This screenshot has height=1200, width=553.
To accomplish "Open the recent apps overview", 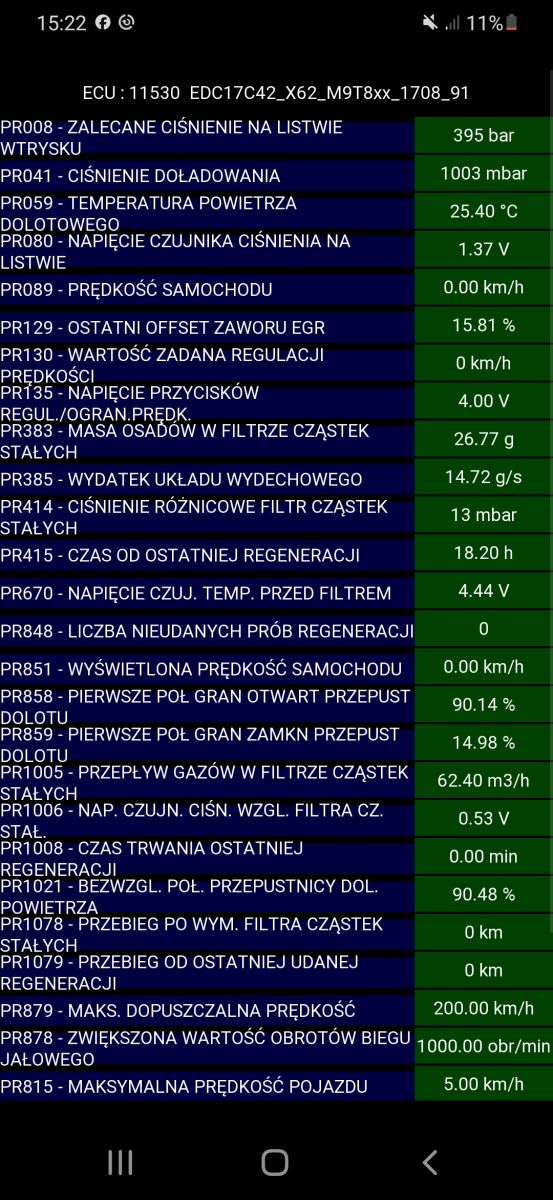I will point(120,1162).
